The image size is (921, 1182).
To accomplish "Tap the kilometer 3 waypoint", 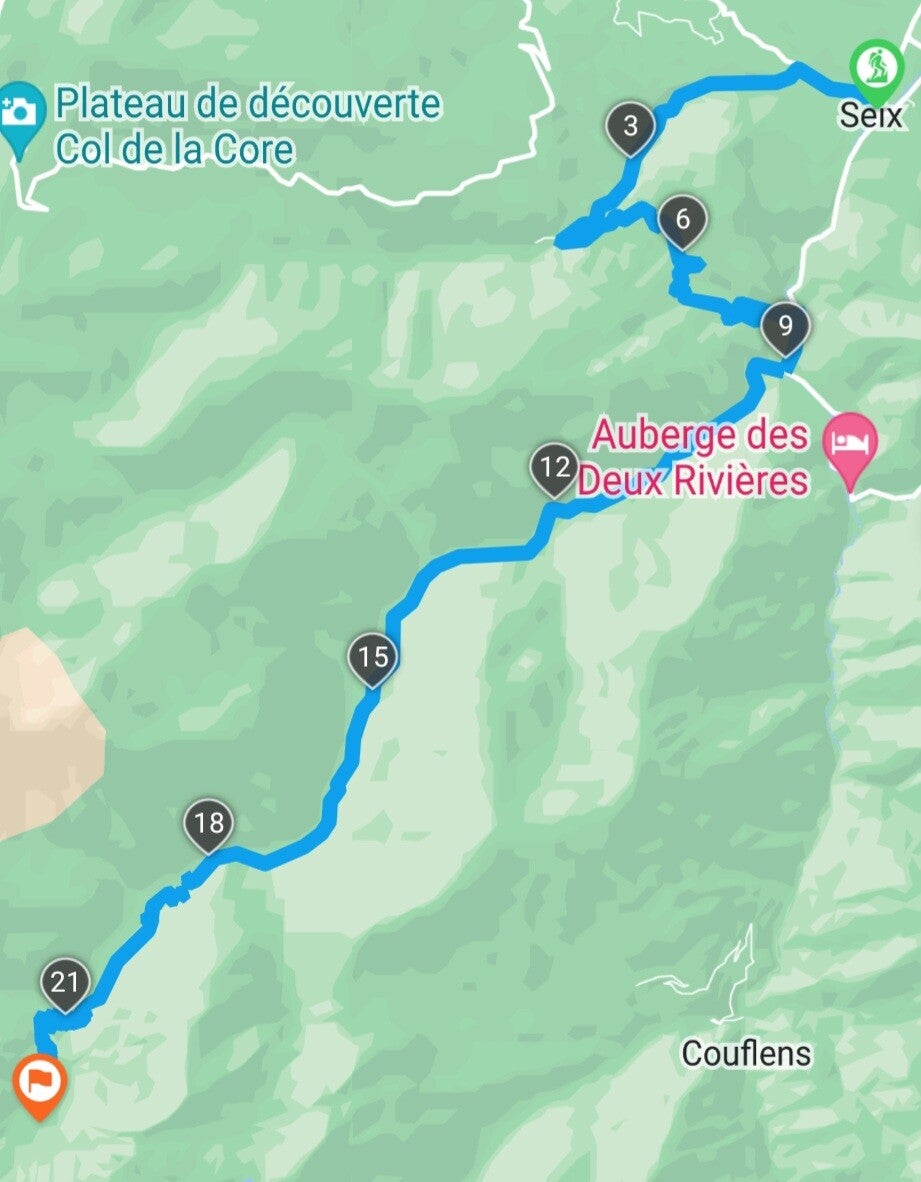I will tap(630, 127).
